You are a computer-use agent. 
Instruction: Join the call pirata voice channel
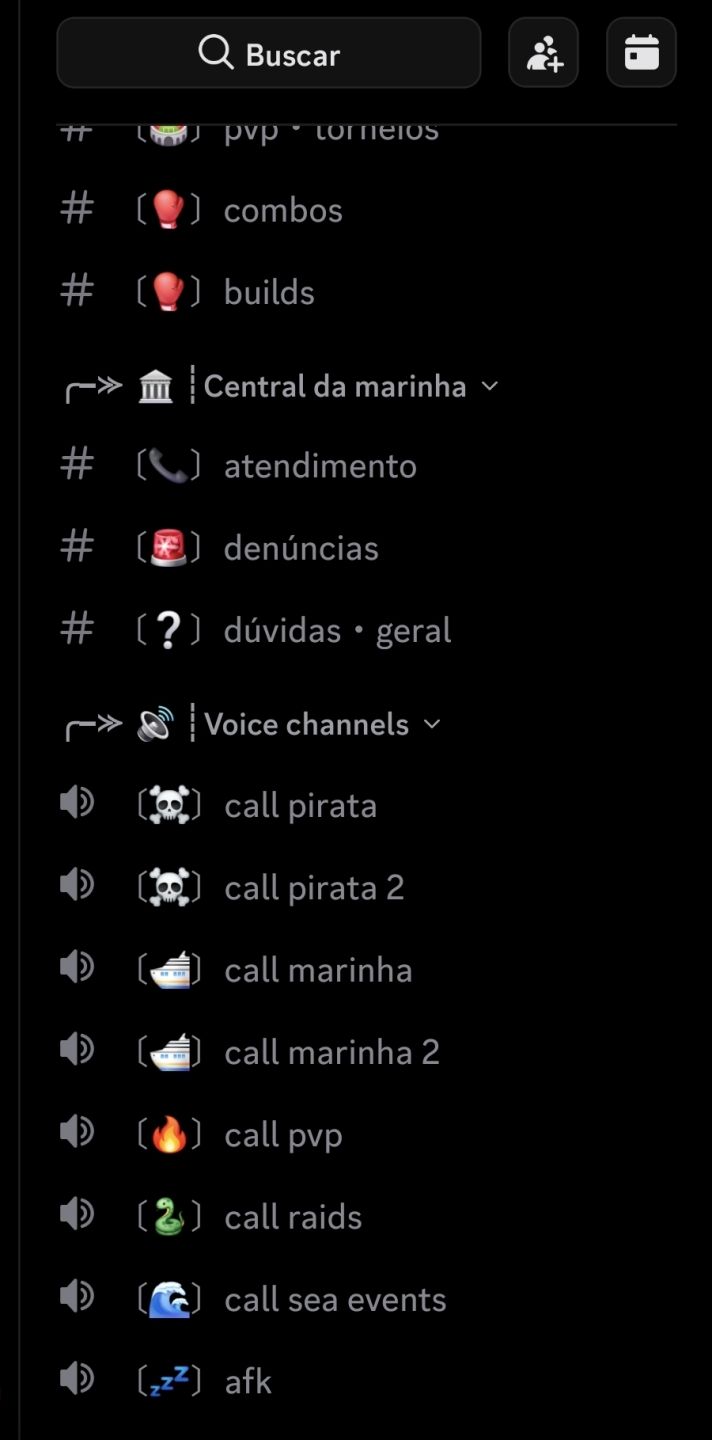click(x=366, y=806)
